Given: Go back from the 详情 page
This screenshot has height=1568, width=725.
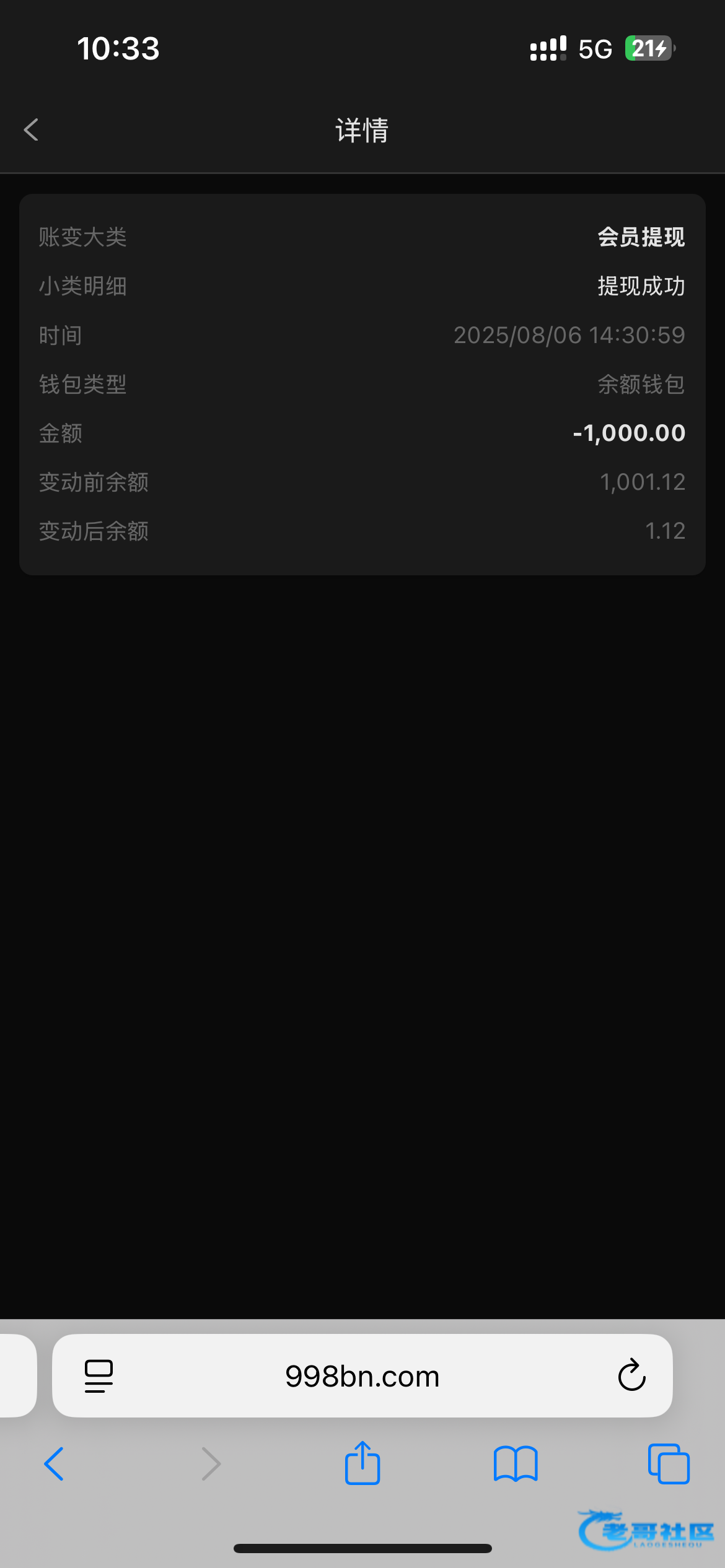Looking at the screenshot, I should tap(31, 130).
